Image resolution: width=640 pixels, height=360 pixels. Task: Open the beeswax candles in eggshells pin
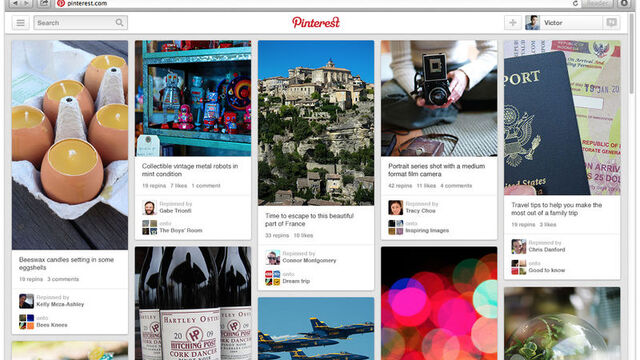click(x=70, y=145)
